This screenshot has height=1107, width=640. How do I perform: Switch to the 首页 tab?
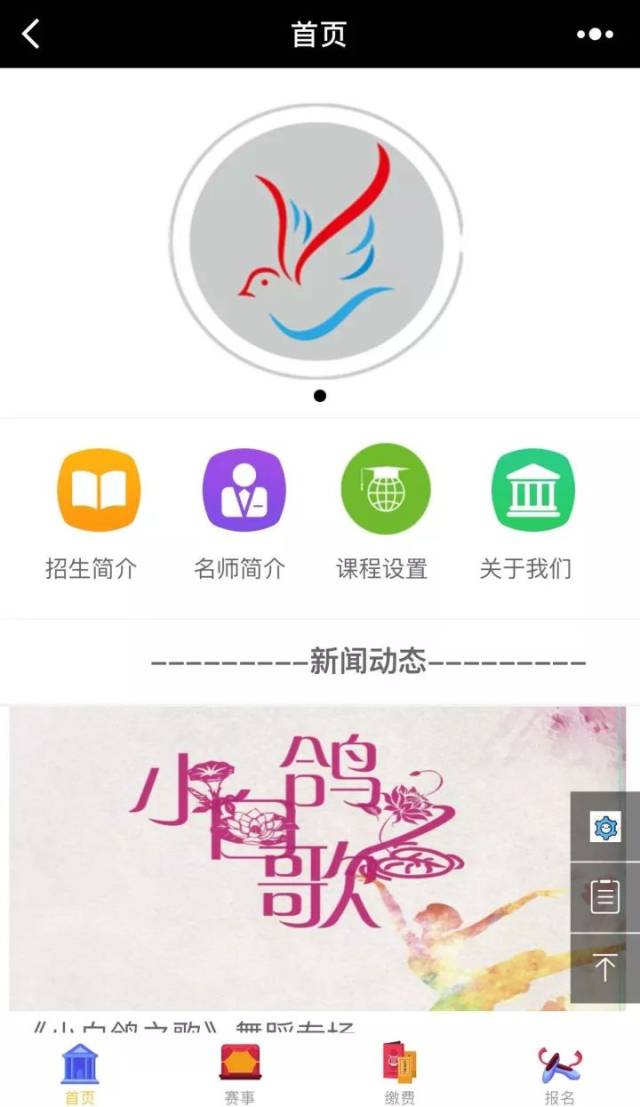tap(80, 1072)
